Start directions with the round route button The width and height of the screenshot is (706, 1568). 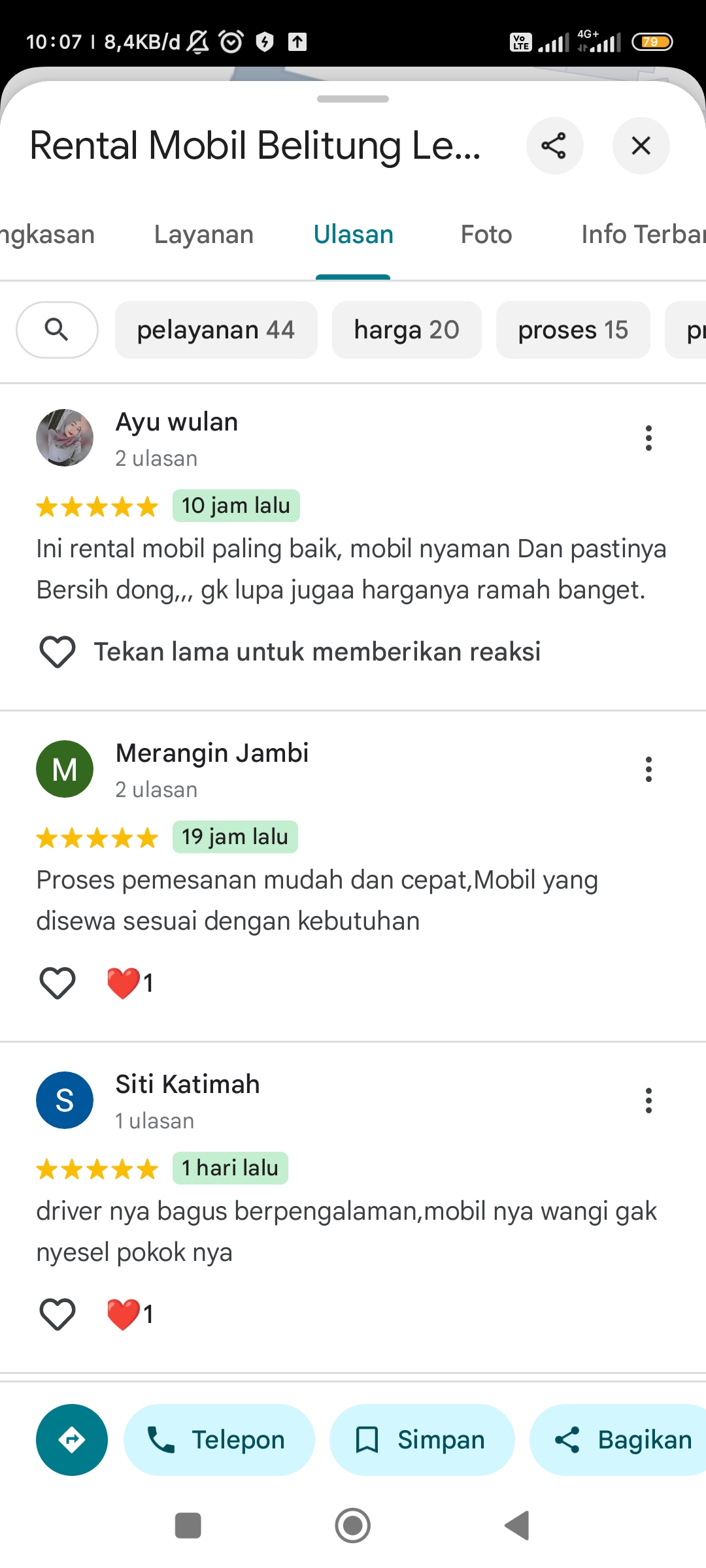pos(72,1440)
